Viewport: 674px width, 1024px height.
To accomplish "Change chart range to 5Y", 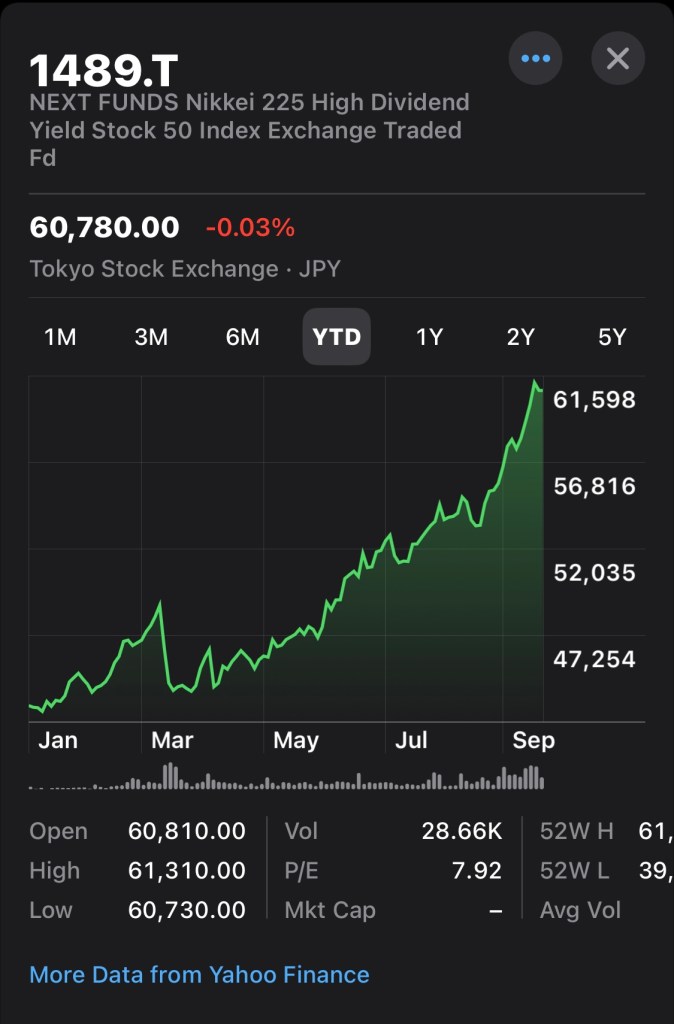I will pyautogui.click(x=612, y=337).
